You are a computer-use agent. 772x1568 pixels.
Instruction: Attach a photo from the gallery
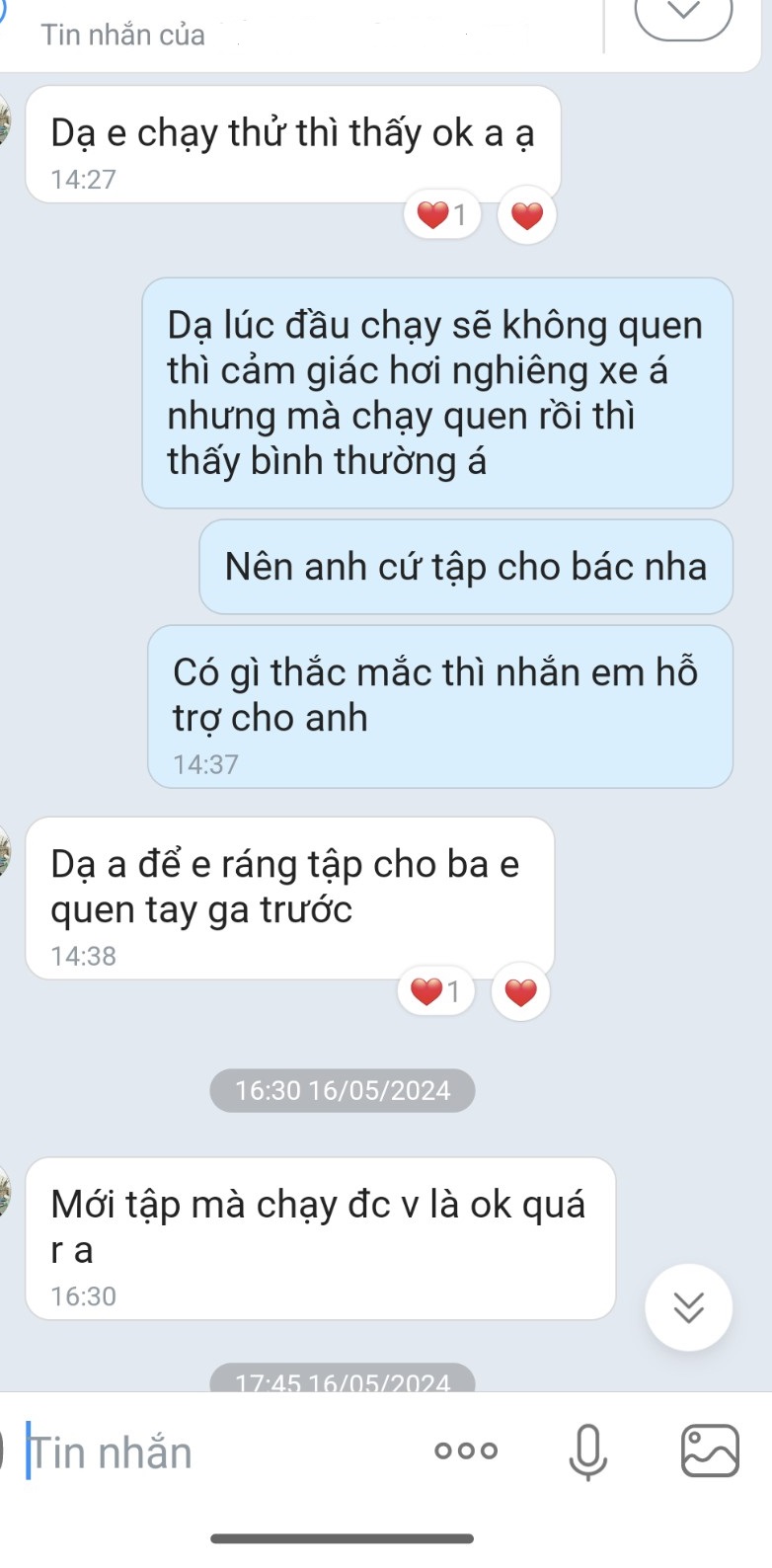(x=710, y=1450)
